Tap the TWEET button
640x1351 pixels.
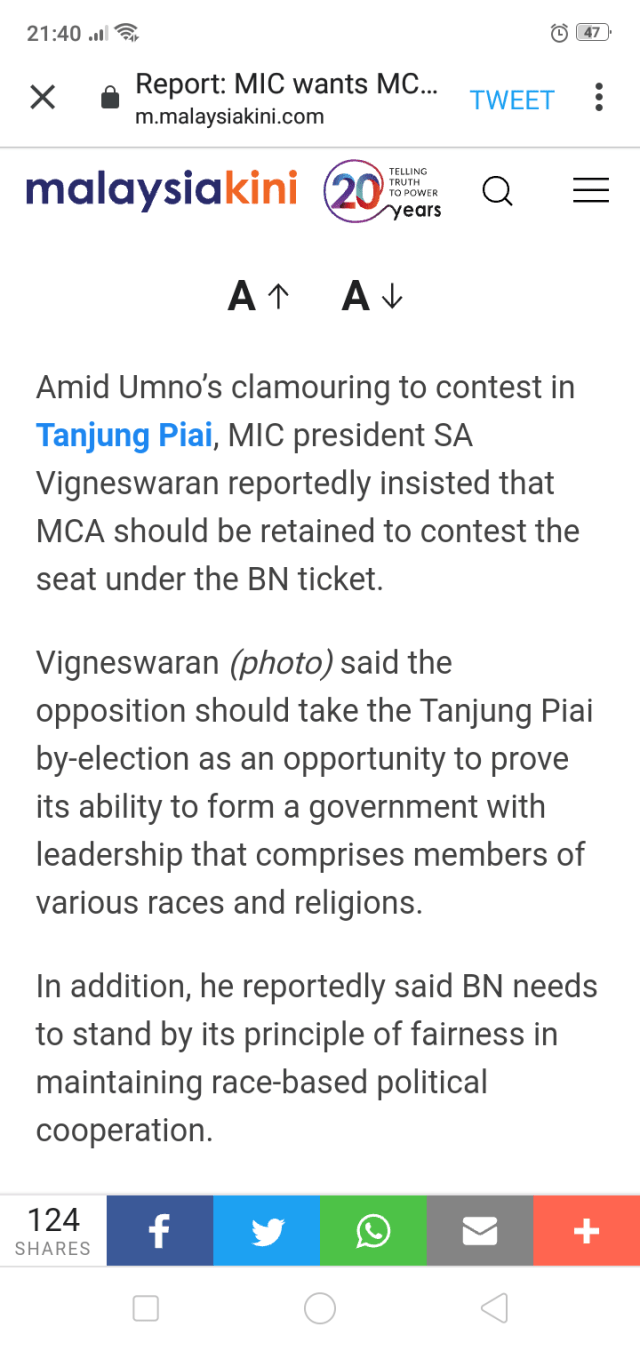coord(511,100)
